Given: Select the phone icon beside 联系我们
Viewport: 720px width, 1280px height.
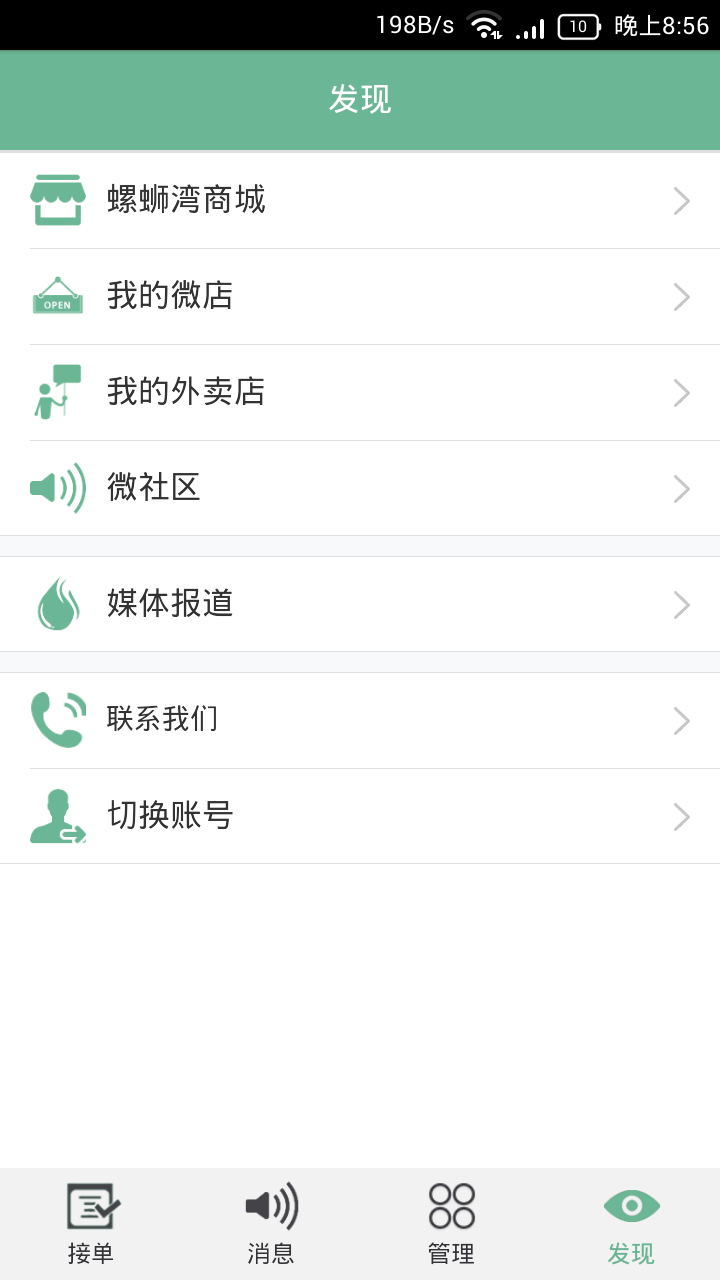Looking at the screenshot, I should point(57,719).
